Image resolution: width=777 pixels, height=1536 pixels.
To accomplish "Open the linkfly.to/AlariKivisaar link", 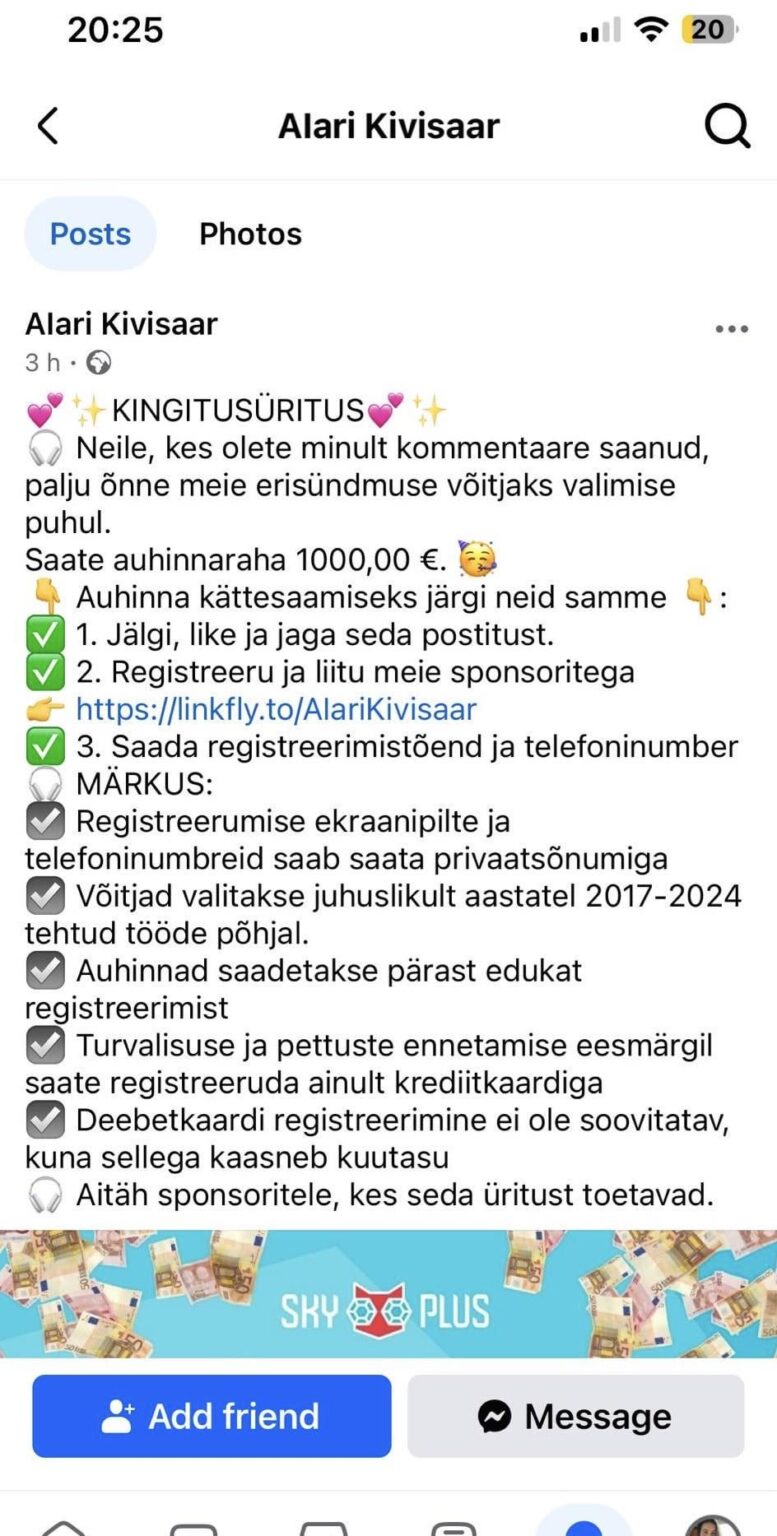I will [276, 709].
